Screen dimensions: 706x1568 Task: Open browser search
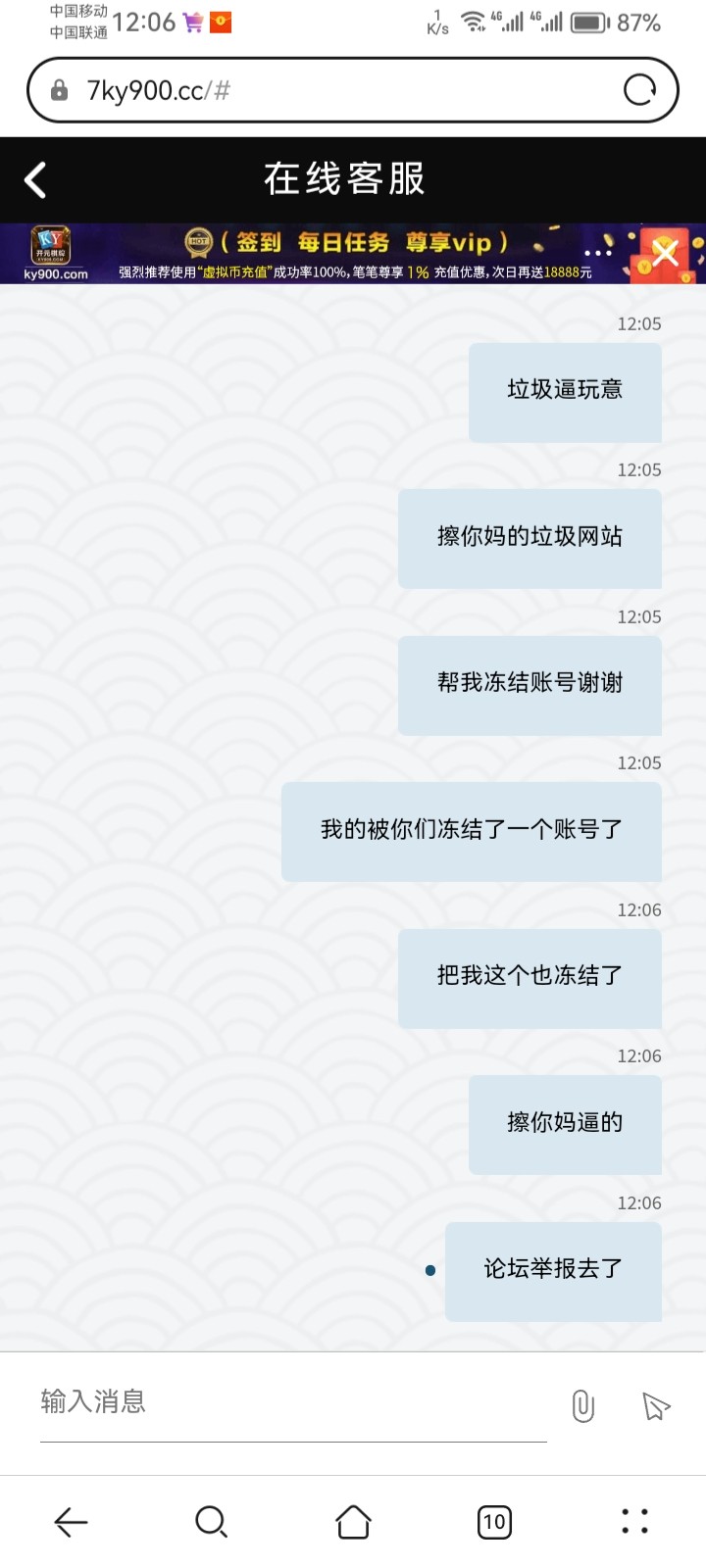pyautogui.click(x=211, y=1522)
